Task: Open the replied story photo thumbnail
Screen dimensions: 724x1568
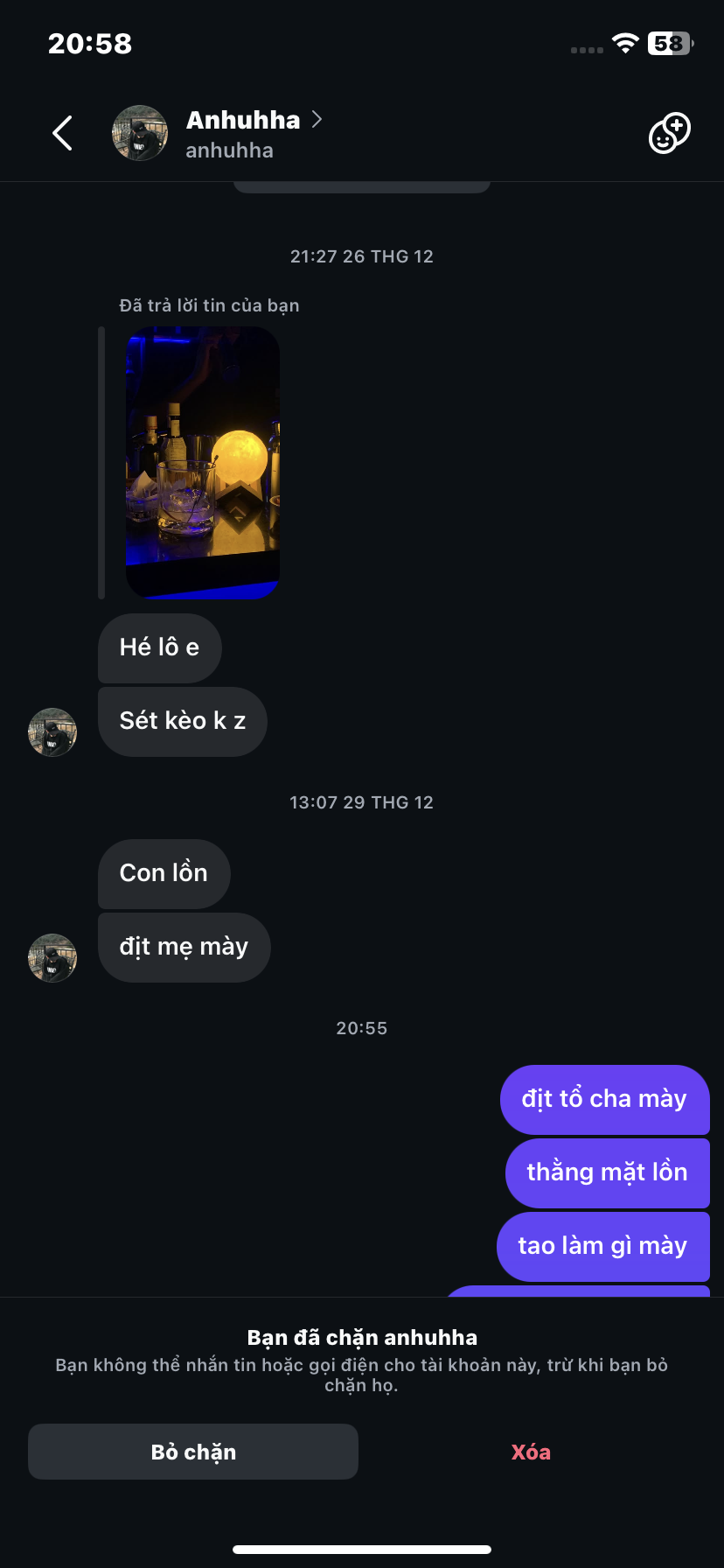Action: coord(202,462)
